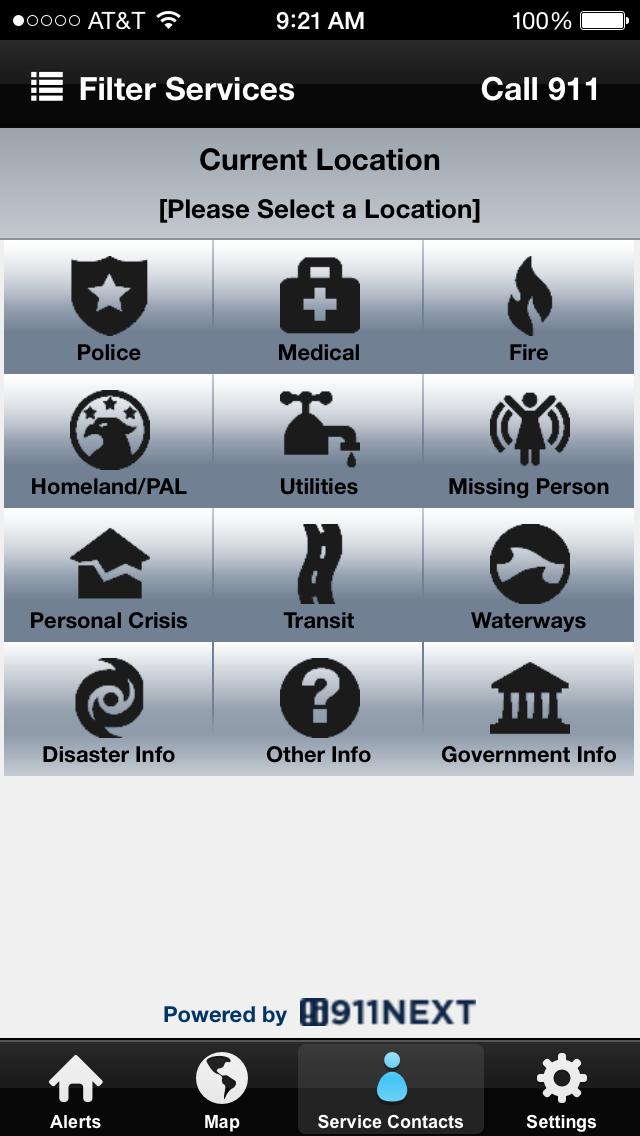This screenshot has width=640, height=1136.
Task: Open Personal Crisis contacts
Action: (x=109, y=576)
